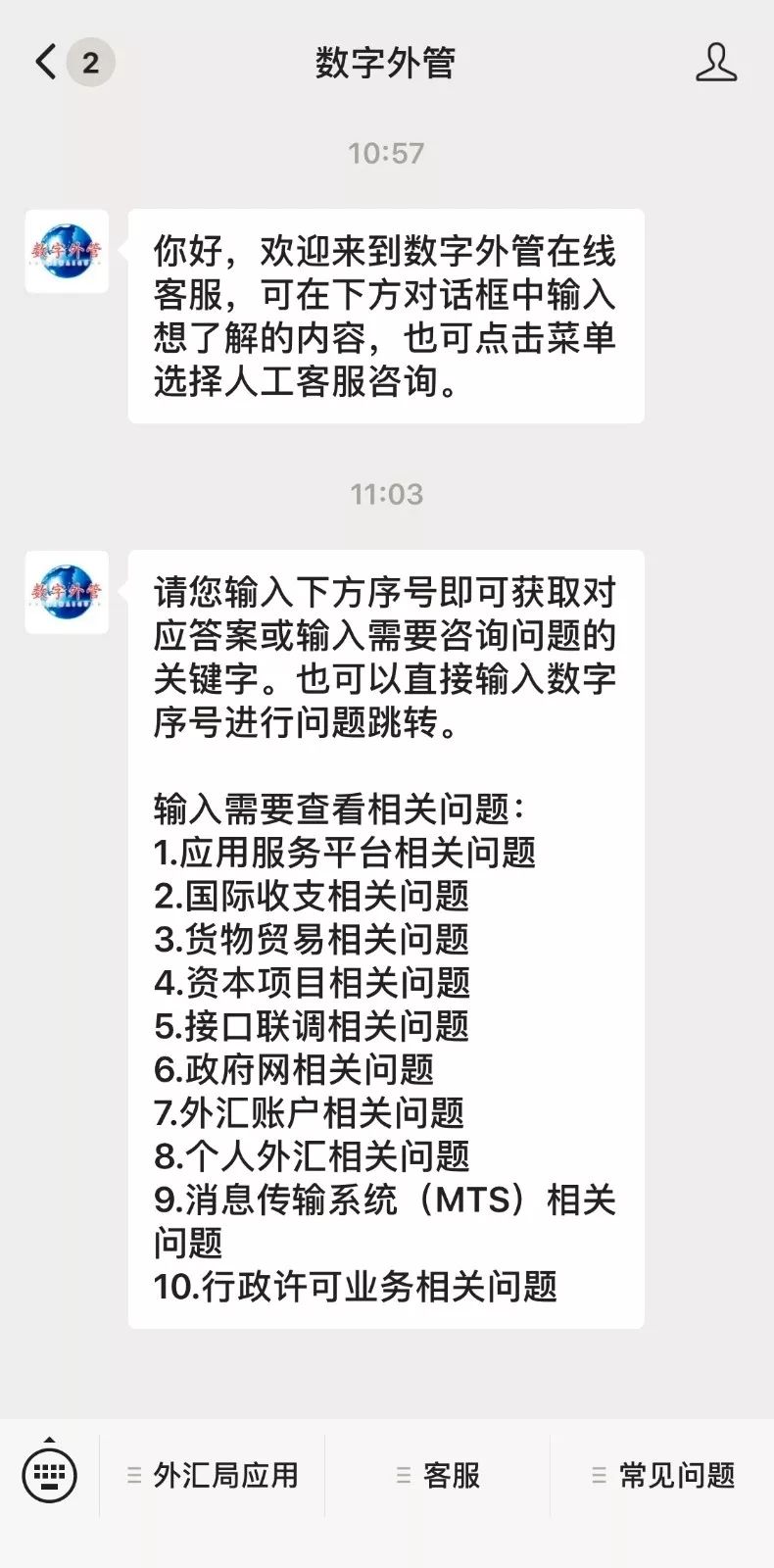This screenshot has height=1568, width=774.
Task: Go back to the chat list
Action: click(47, 62)
